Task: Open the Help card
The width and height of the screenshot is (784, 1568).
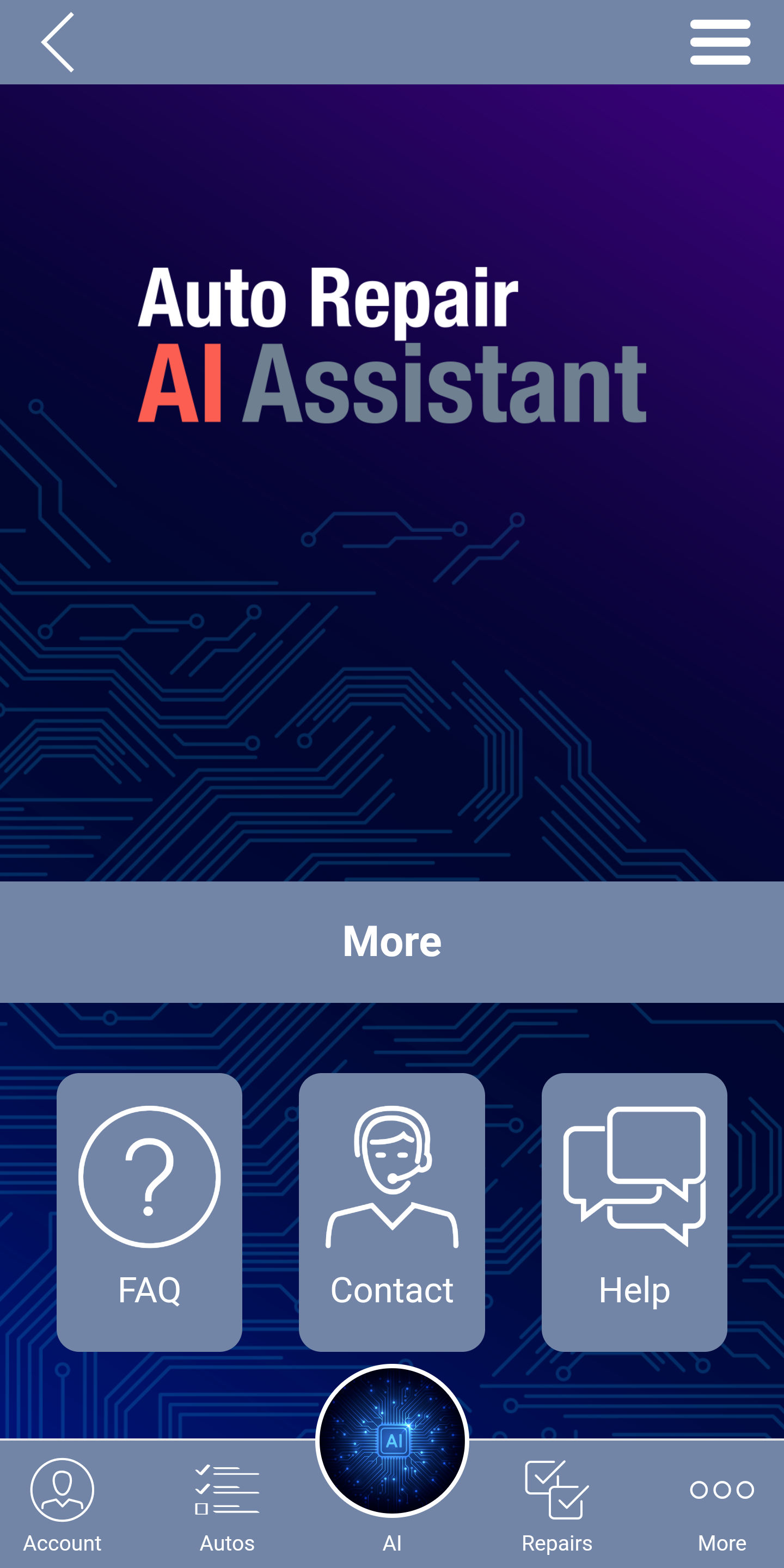Action: [x=634, y=1211]
